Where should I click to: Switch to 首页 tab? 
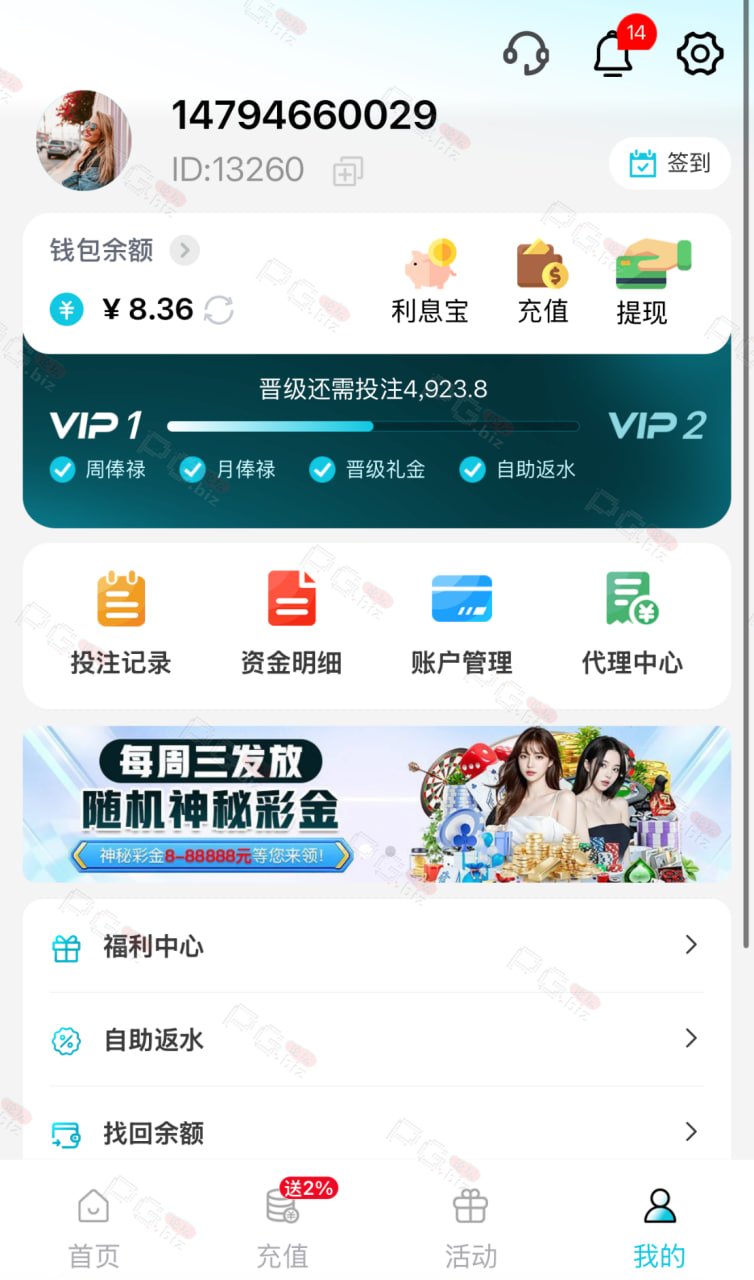coord(94,1227)
